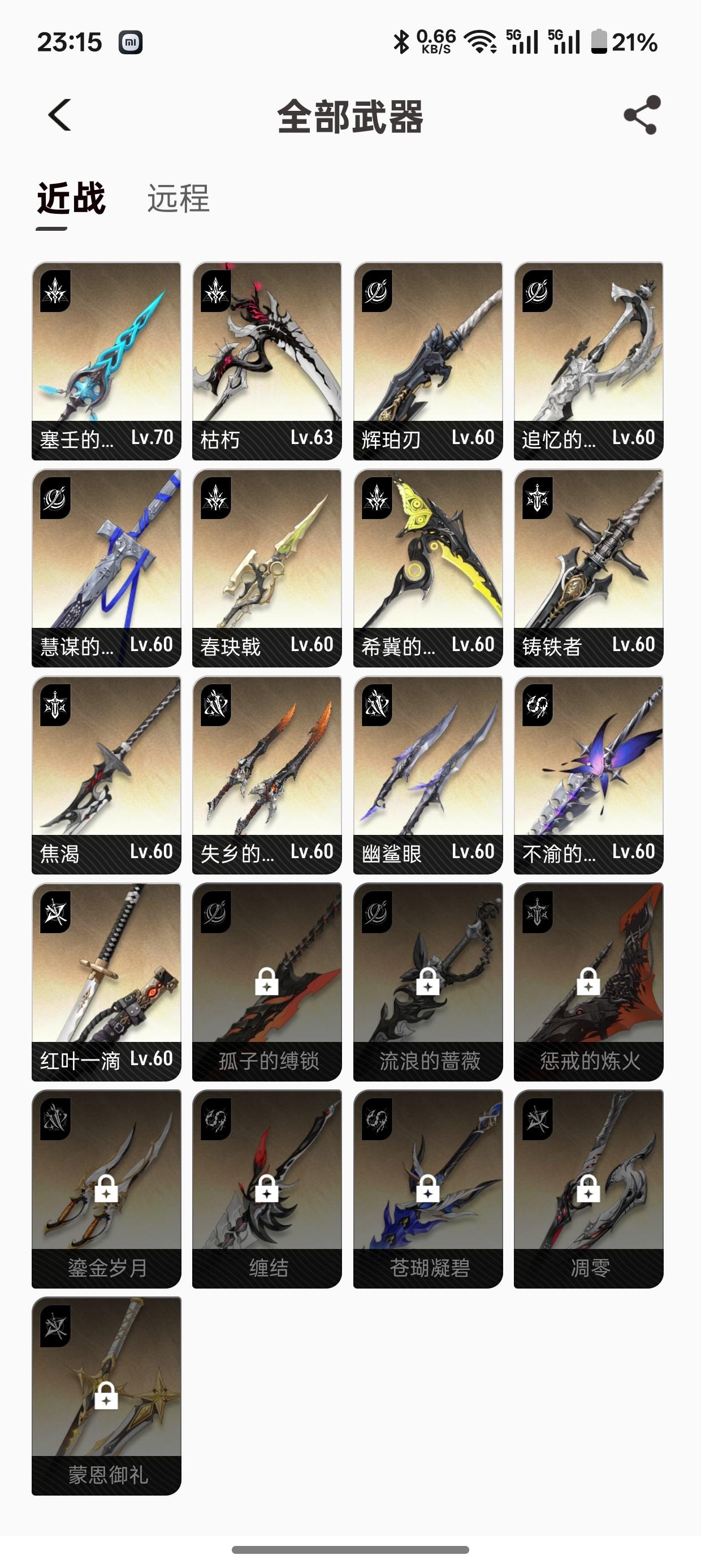The width and height of the screenshot is (701, 1568).
Task: View the 春玦戟 weapon
Action: [267, 567]
